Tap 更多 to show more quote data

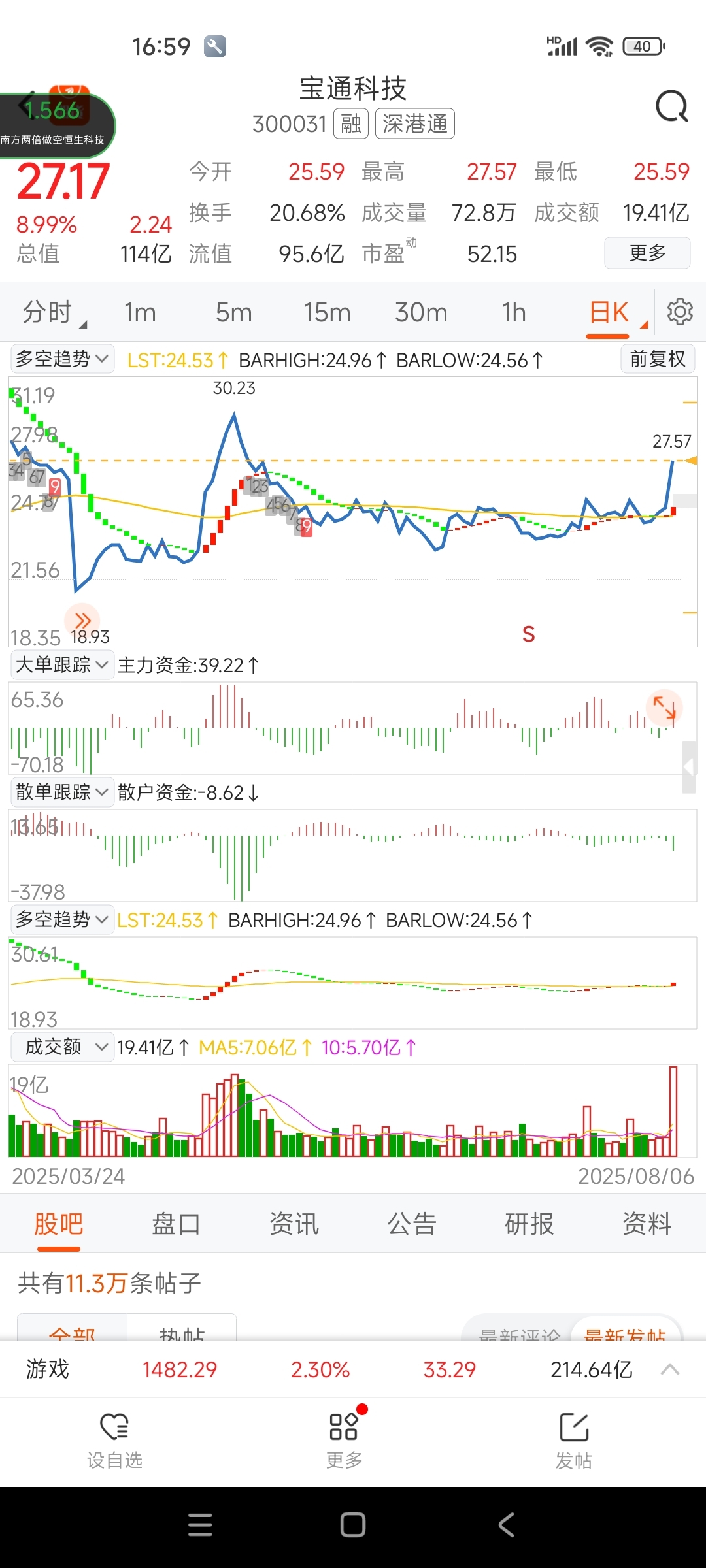pos(647,253)
